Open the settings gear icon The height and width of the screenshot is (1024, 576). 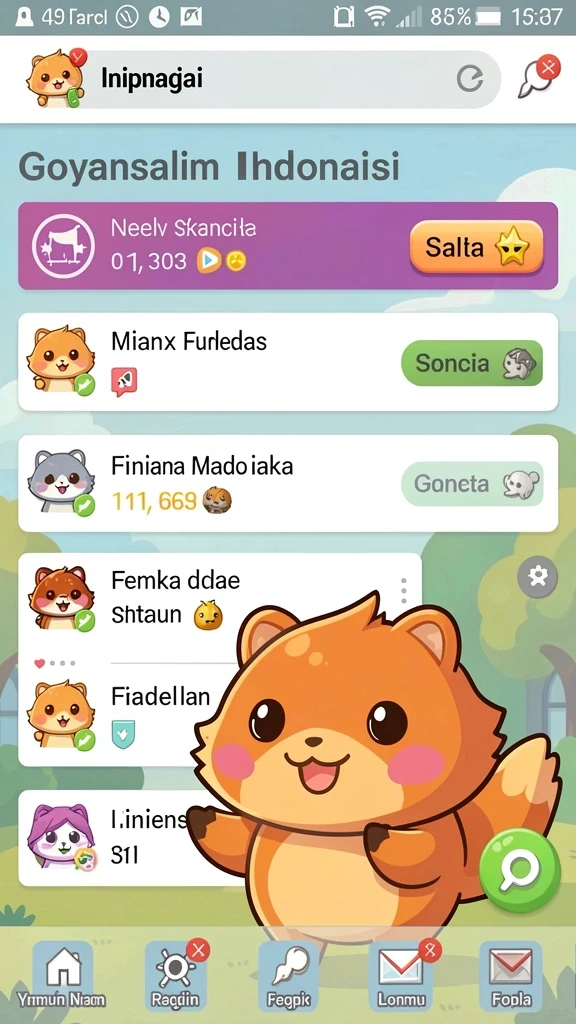(537, 577)
